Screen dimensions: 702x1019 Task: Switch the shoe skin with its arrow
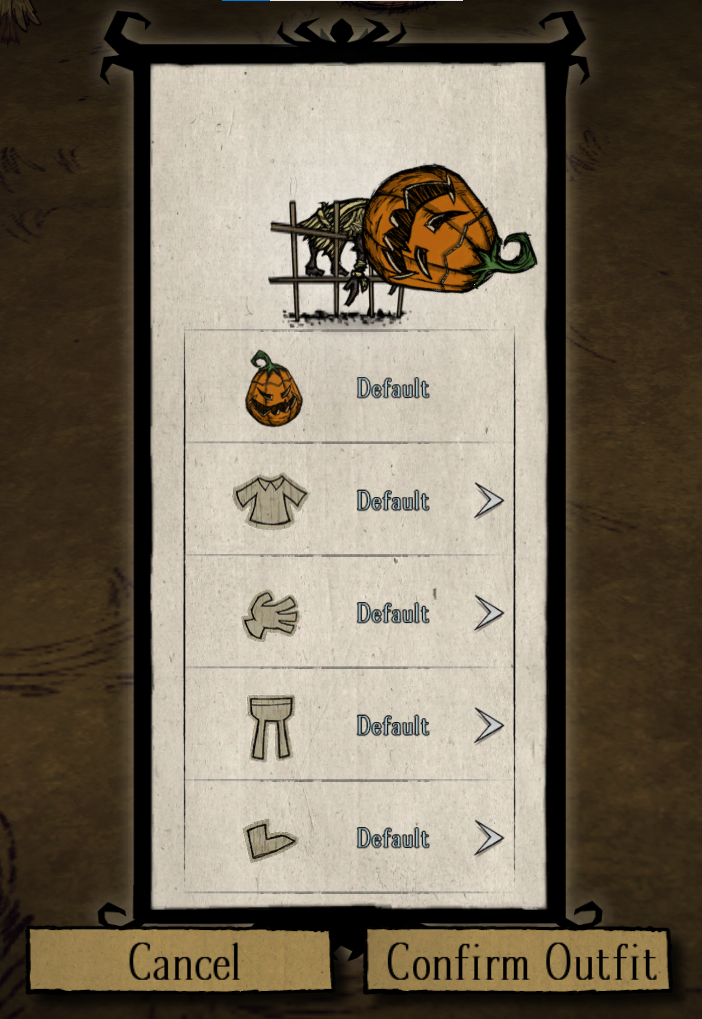pyautogui.click(x=488, y=838)
